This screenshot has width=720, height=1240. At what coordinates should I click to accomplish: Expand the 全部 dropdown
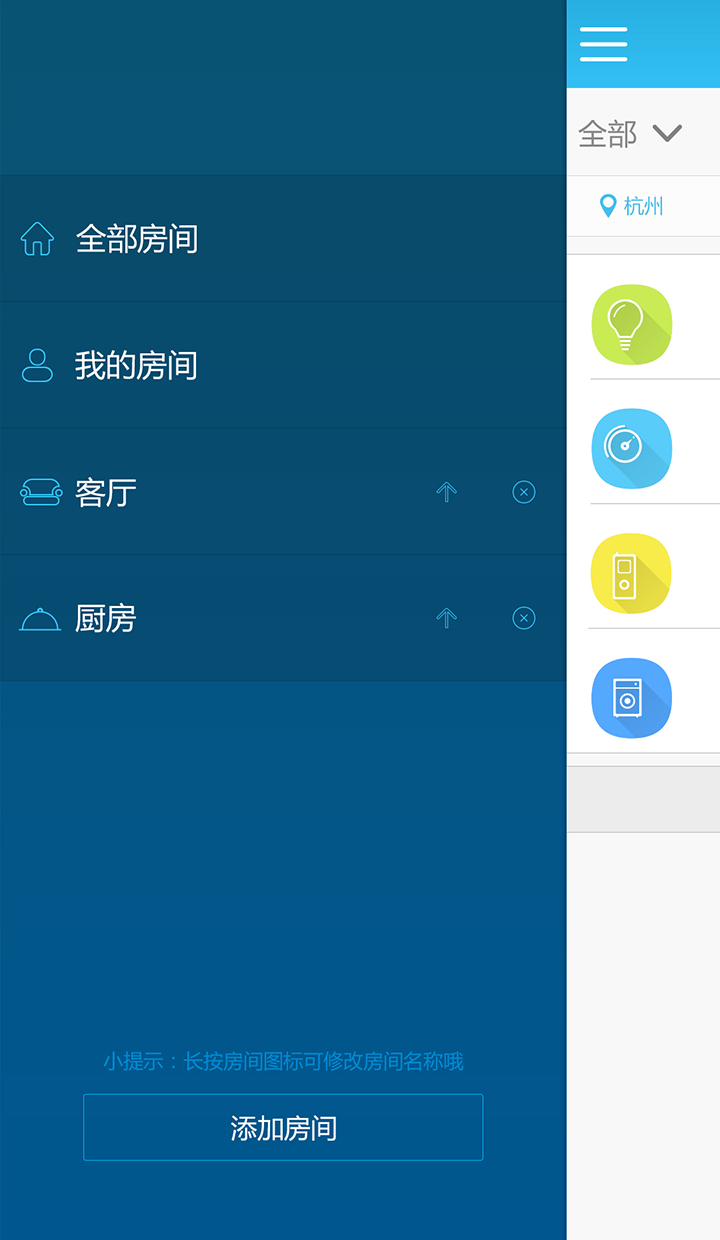630,133
